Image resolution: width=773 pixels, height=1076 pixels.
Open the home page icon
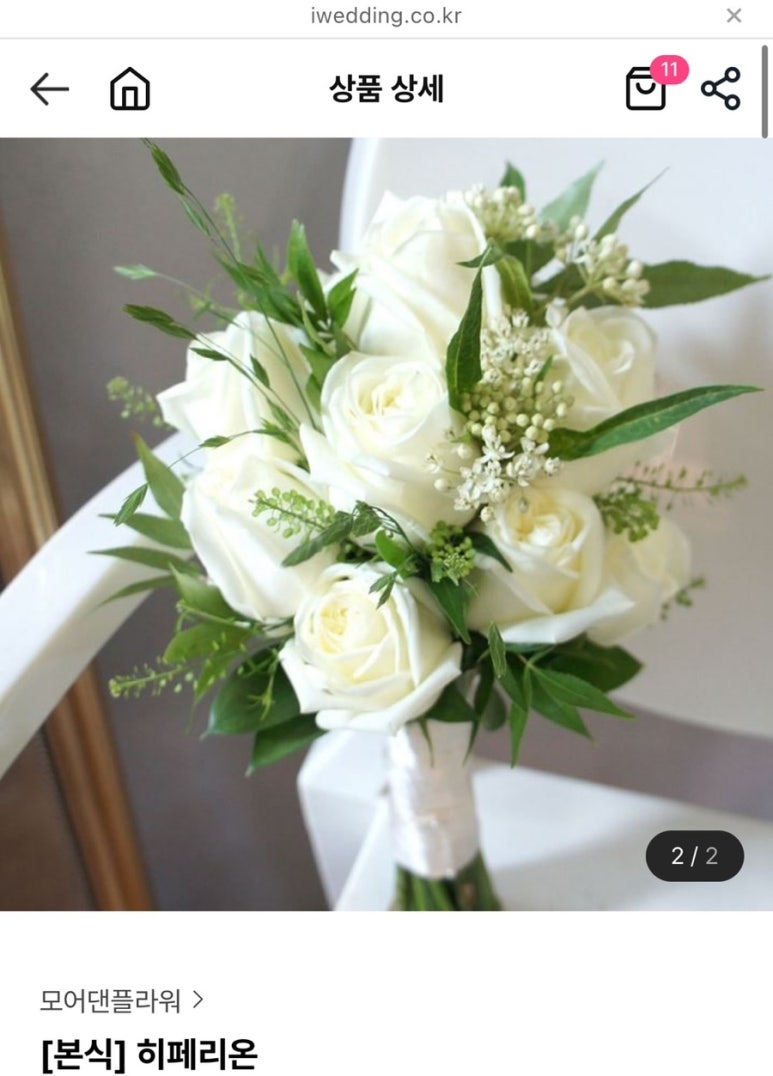(x=129, y=89)
